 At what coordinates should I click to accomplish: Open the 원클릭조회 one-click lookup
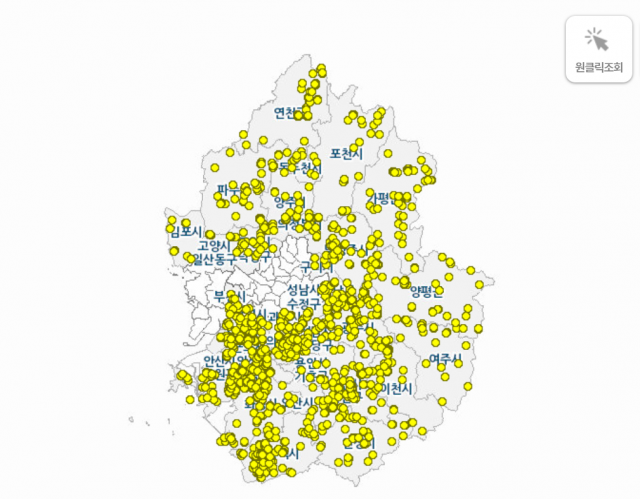pyautogui.click(x=598, y=49)
